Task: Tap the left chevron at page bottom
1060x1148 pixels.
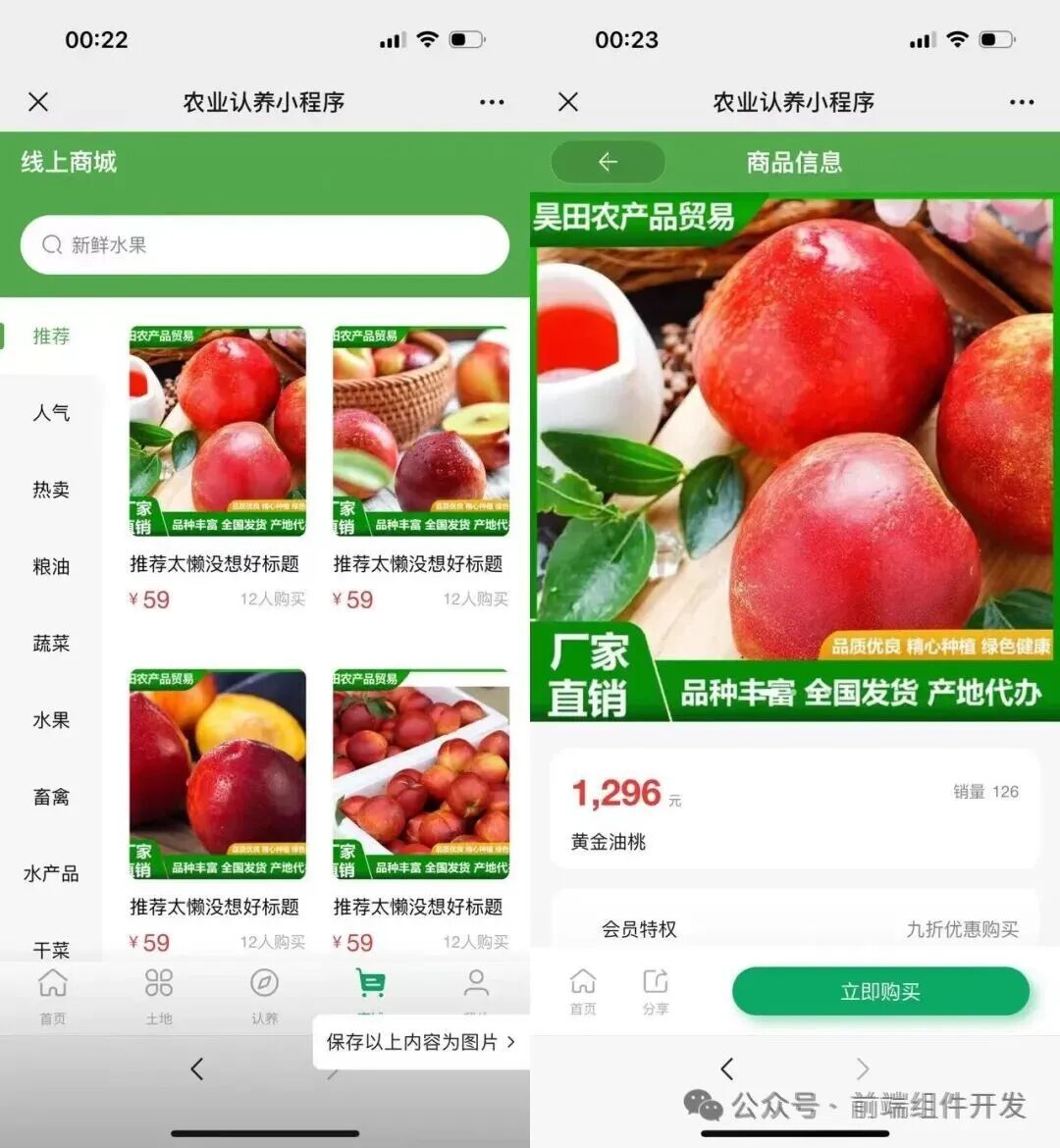Action: point(726,1069)
